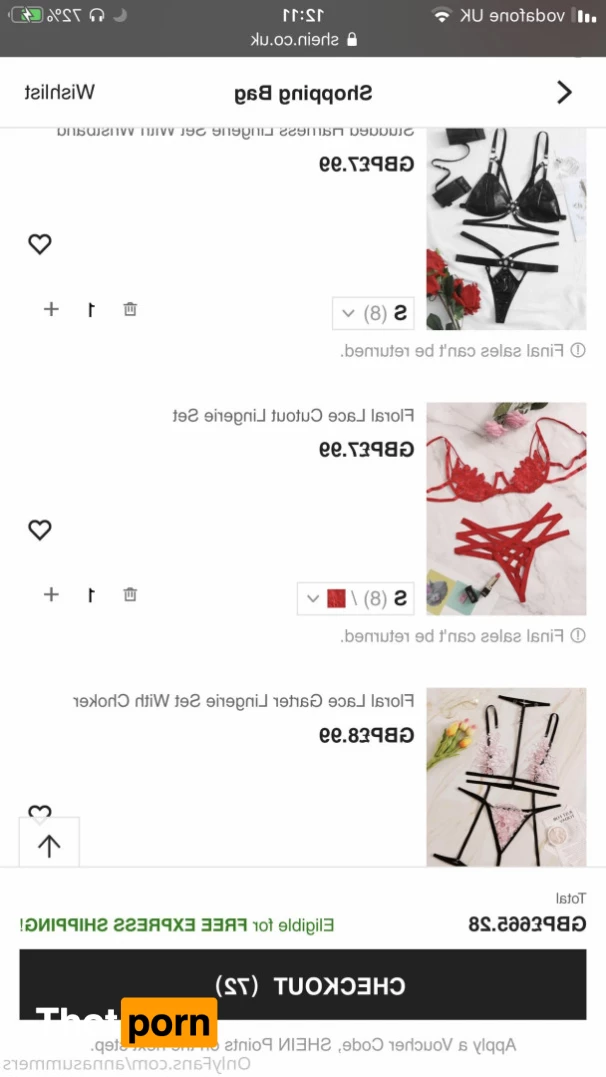Remove the Floral Lace Cutout set from bag
Viewport: 606px width, 1077px height.
pyautogui.click(x=130, y=595)
